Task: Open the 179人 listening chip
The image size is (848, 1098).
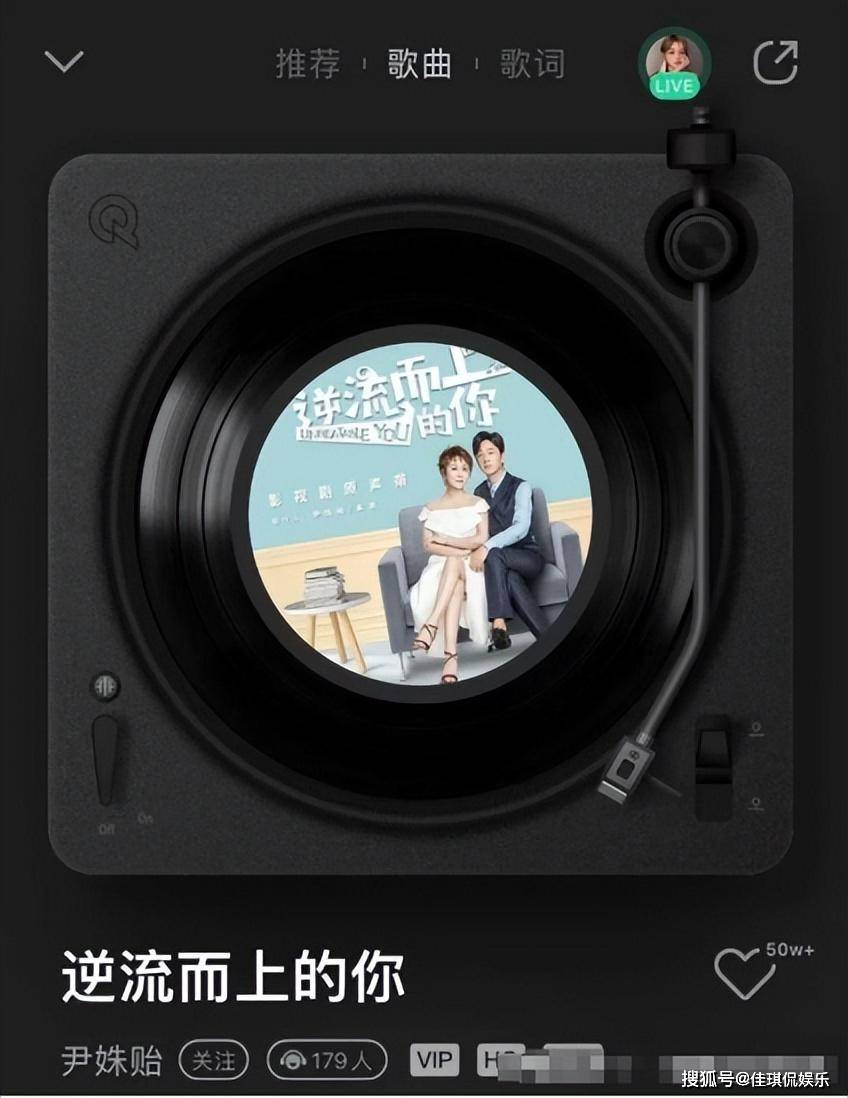Action: pos(328,1060)
